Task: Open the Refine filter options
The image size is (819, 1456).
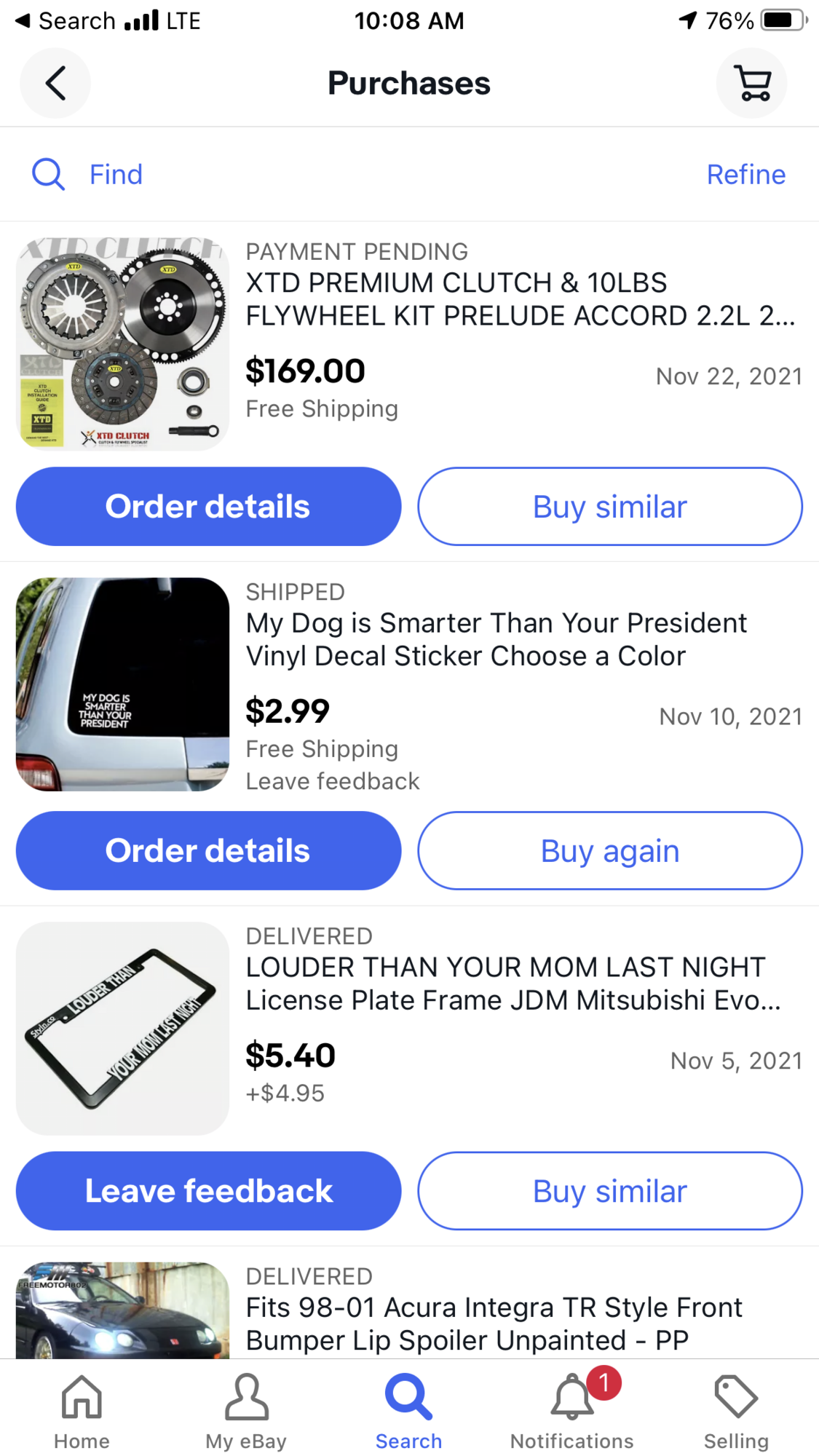Action: 745,175
